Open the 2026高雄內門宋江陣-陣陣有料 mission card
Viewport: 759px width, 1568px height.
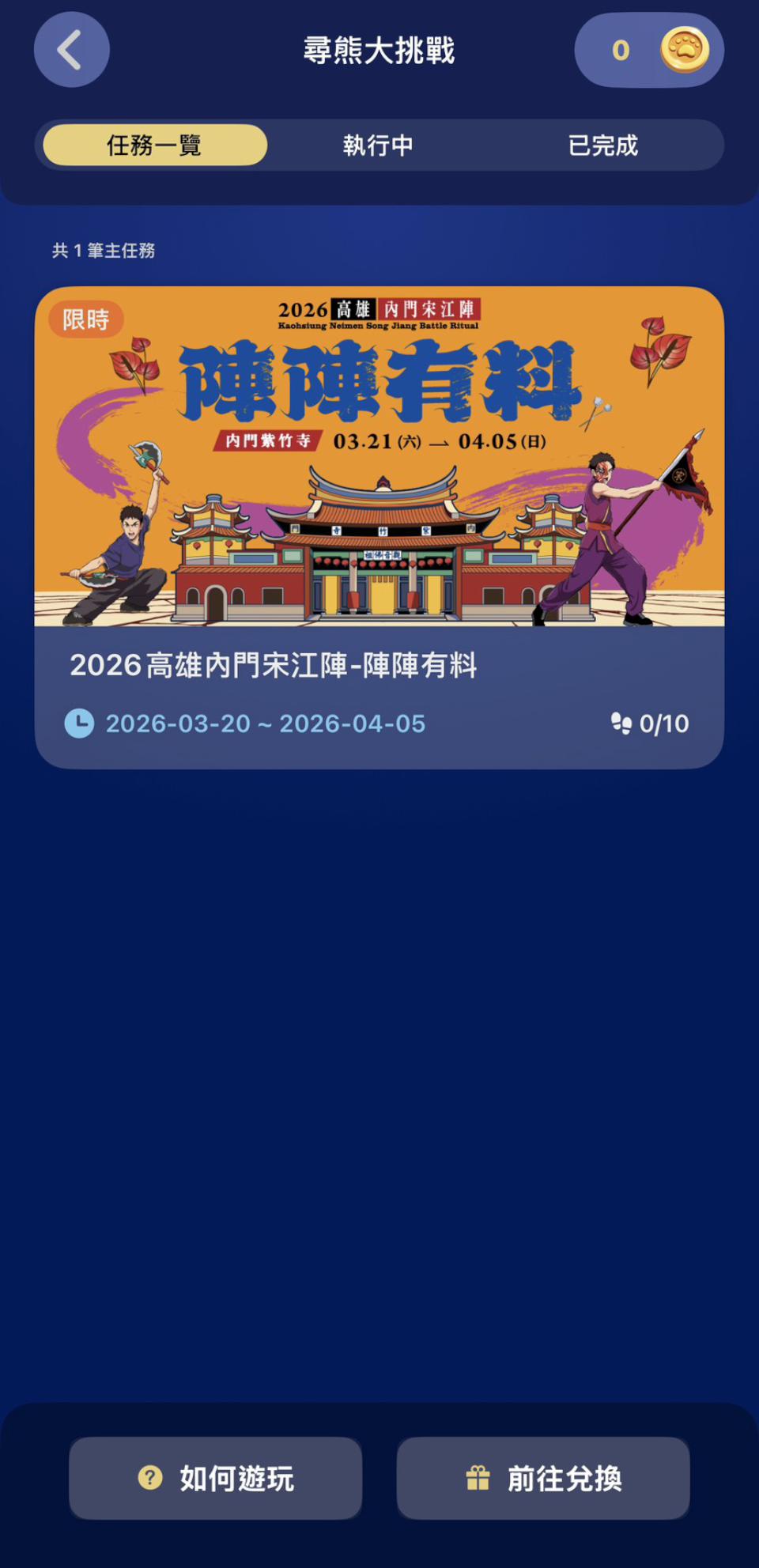379,527
